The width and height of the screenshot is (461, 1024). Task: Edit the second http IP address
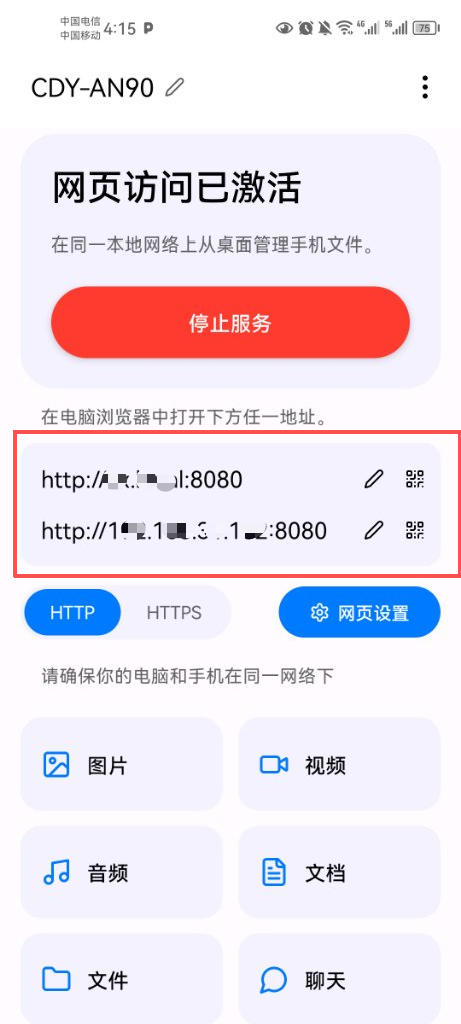point(373,530)
